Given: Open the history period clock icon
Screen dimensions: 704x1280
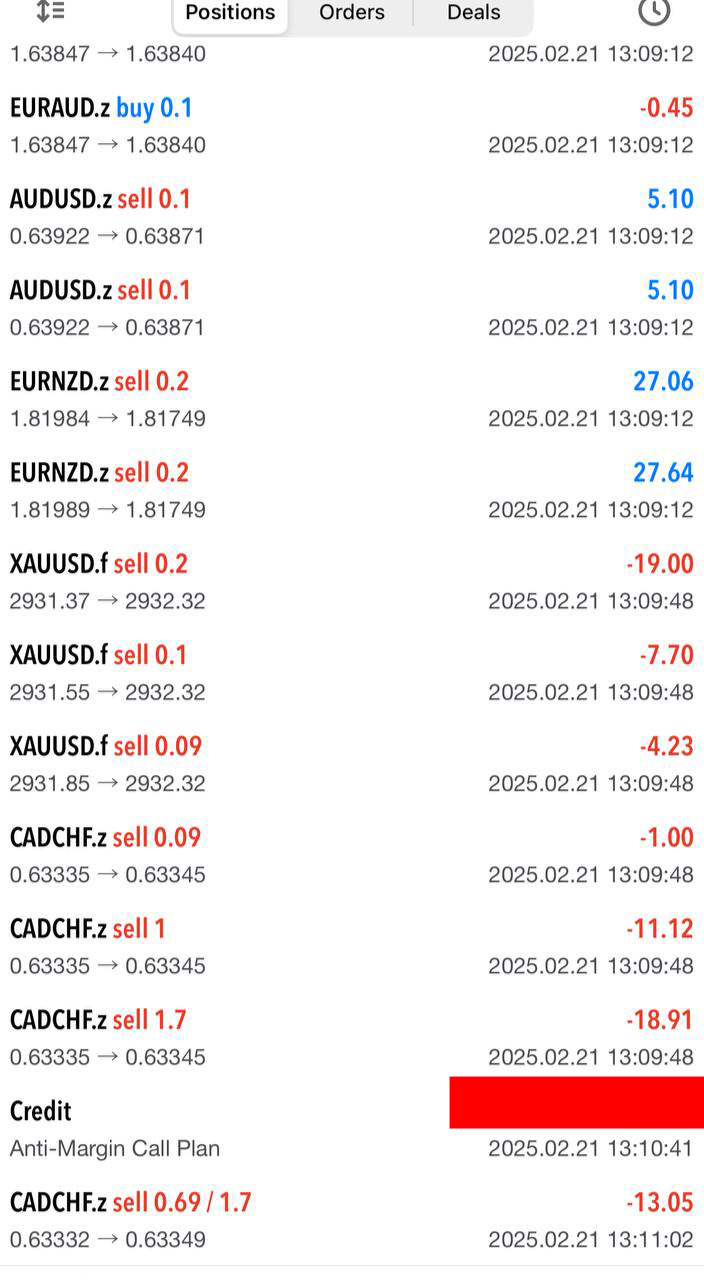Looking at the screenshot, I should click(654, 12).
